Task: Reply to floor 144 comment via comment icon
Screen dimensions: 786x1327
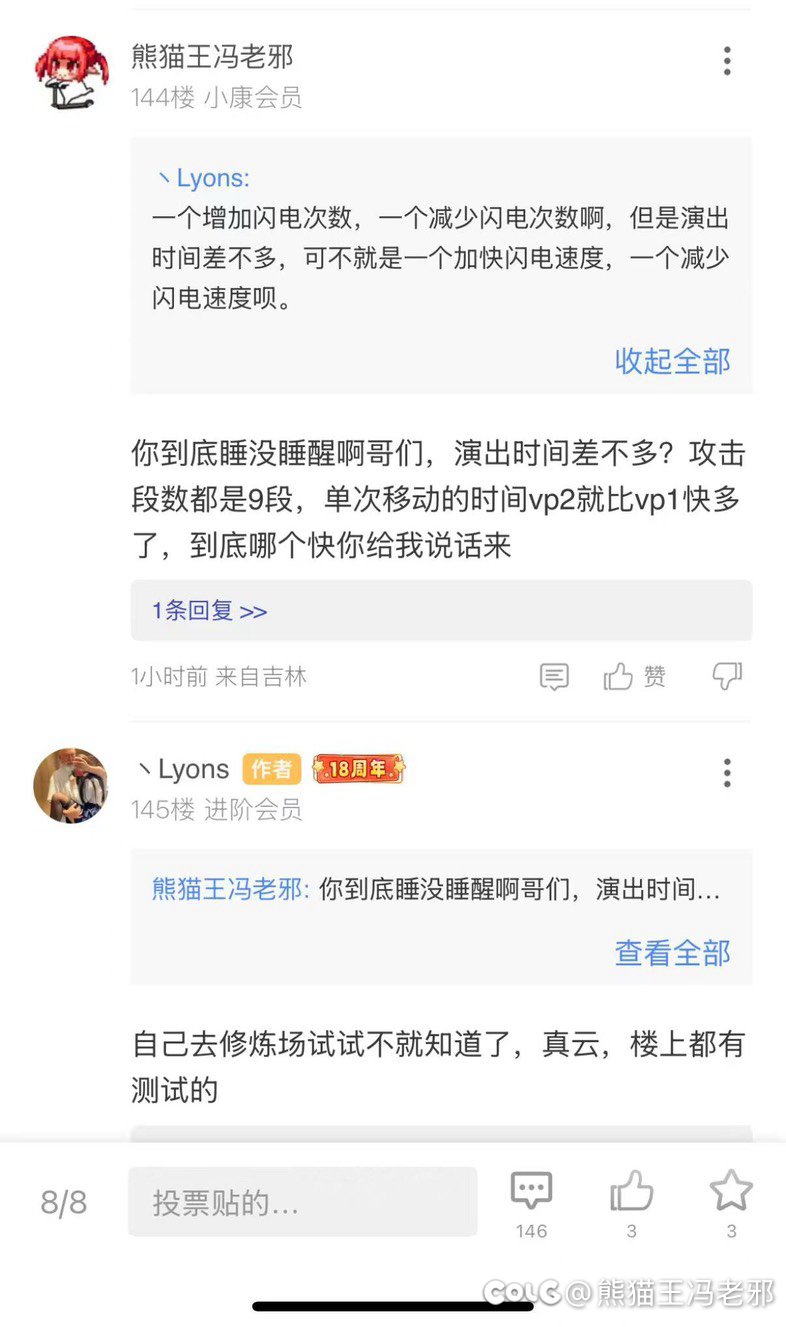Action: coord(554,677)
